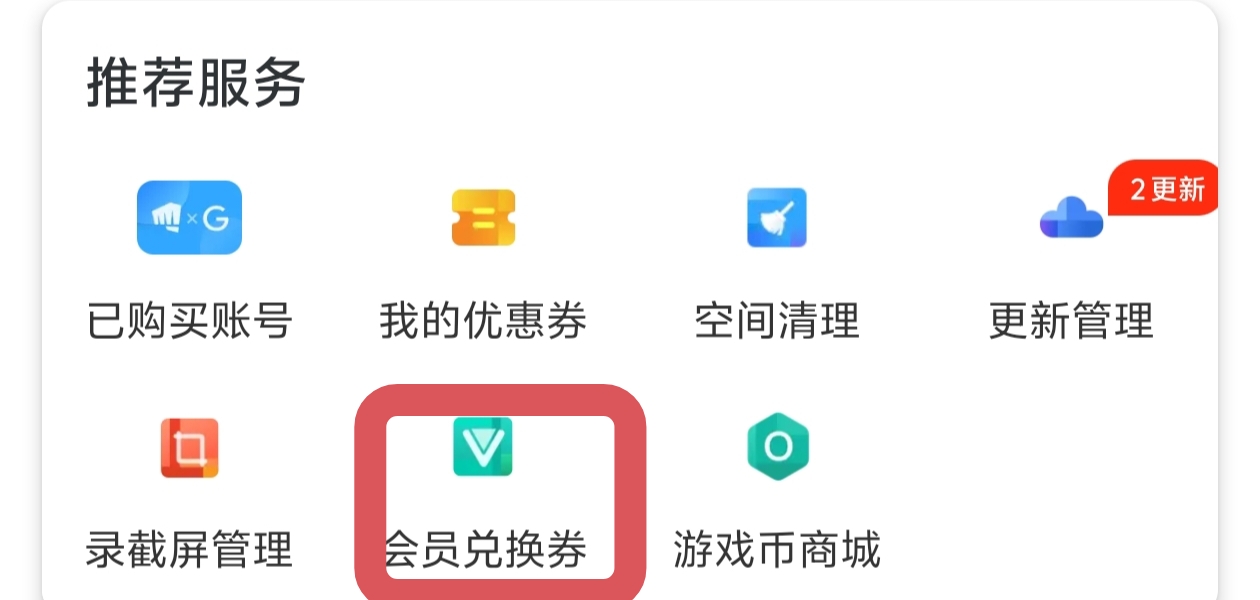
Task: Visit 游戏币商城 coin store
Action: (x=777, y=448)
